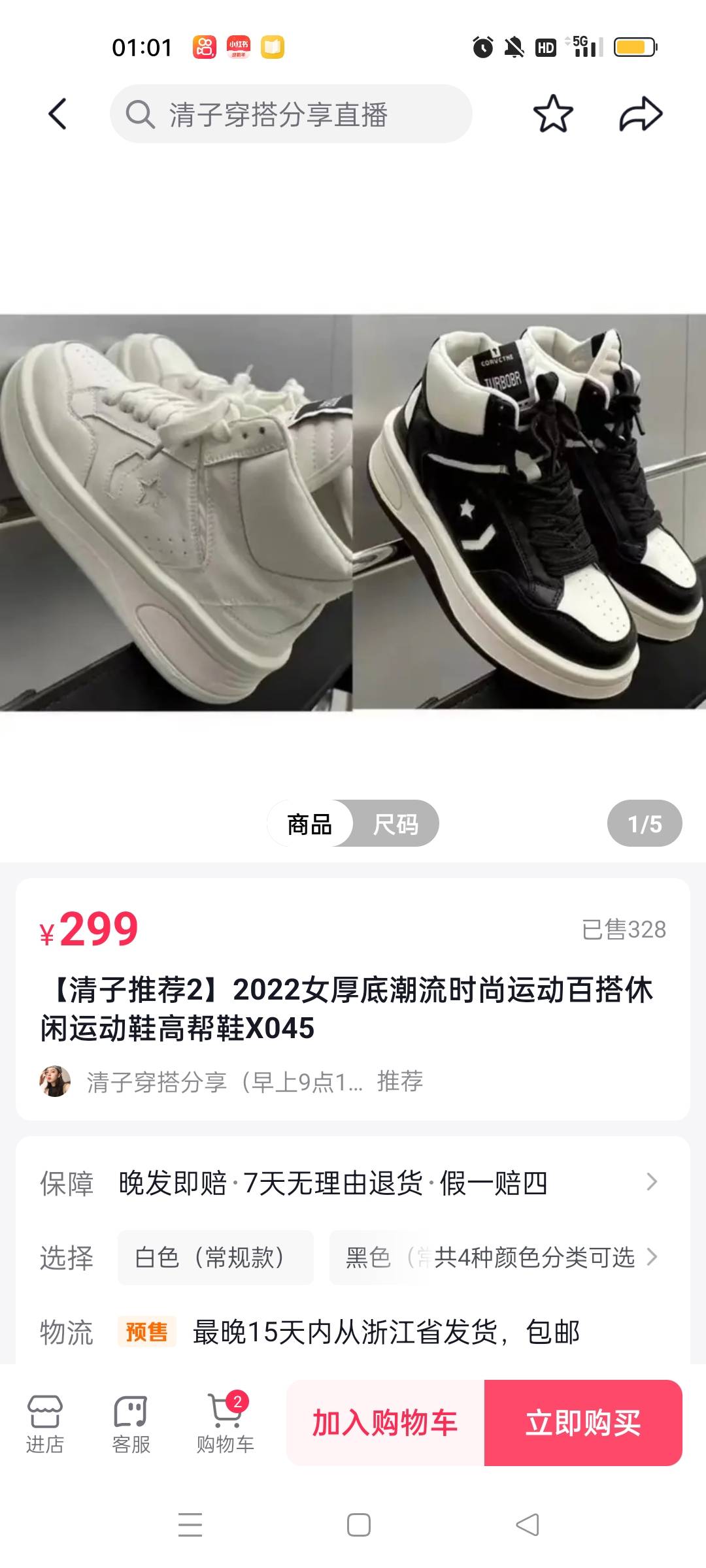Expand the 保障 guarantee details row
Image resolution: width=706 pixels, height=1568 pixels.
[353, 1183]
